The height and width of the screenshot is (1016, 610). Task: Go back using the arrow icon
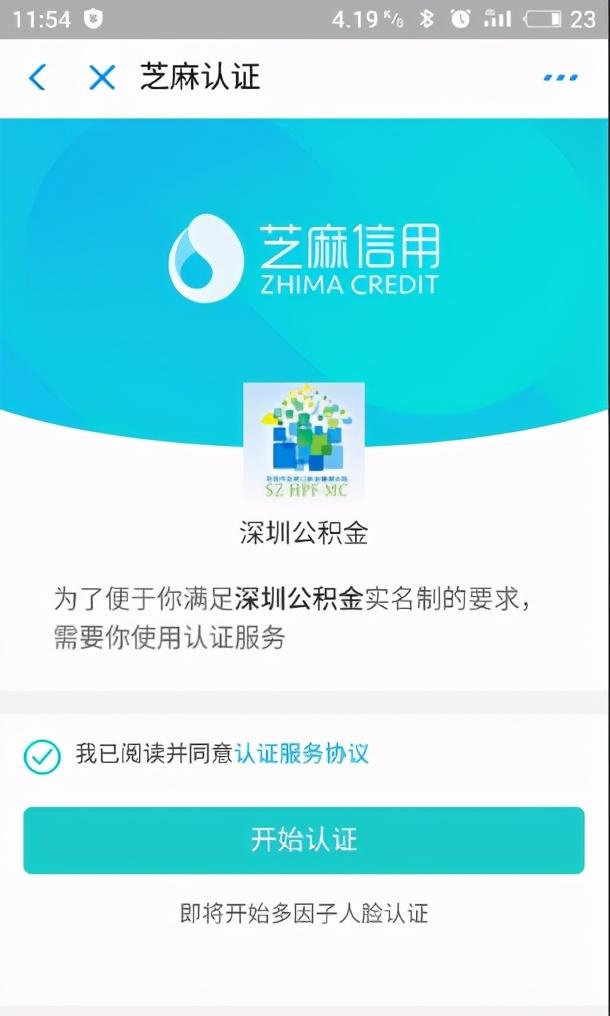coord(38,78)
